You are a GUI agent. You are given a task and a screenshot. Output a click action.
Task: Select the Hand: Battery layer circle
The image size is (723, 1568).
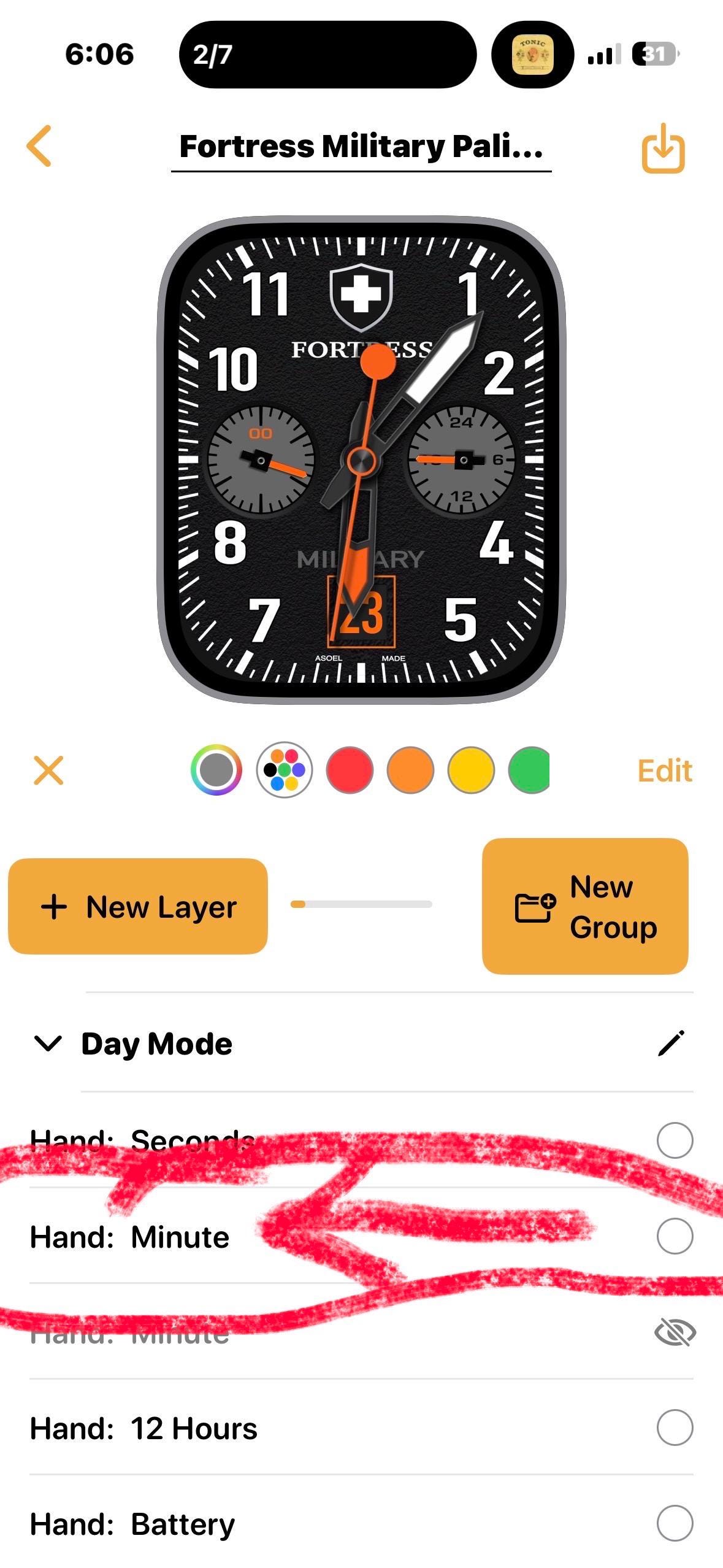point(675,1523)
